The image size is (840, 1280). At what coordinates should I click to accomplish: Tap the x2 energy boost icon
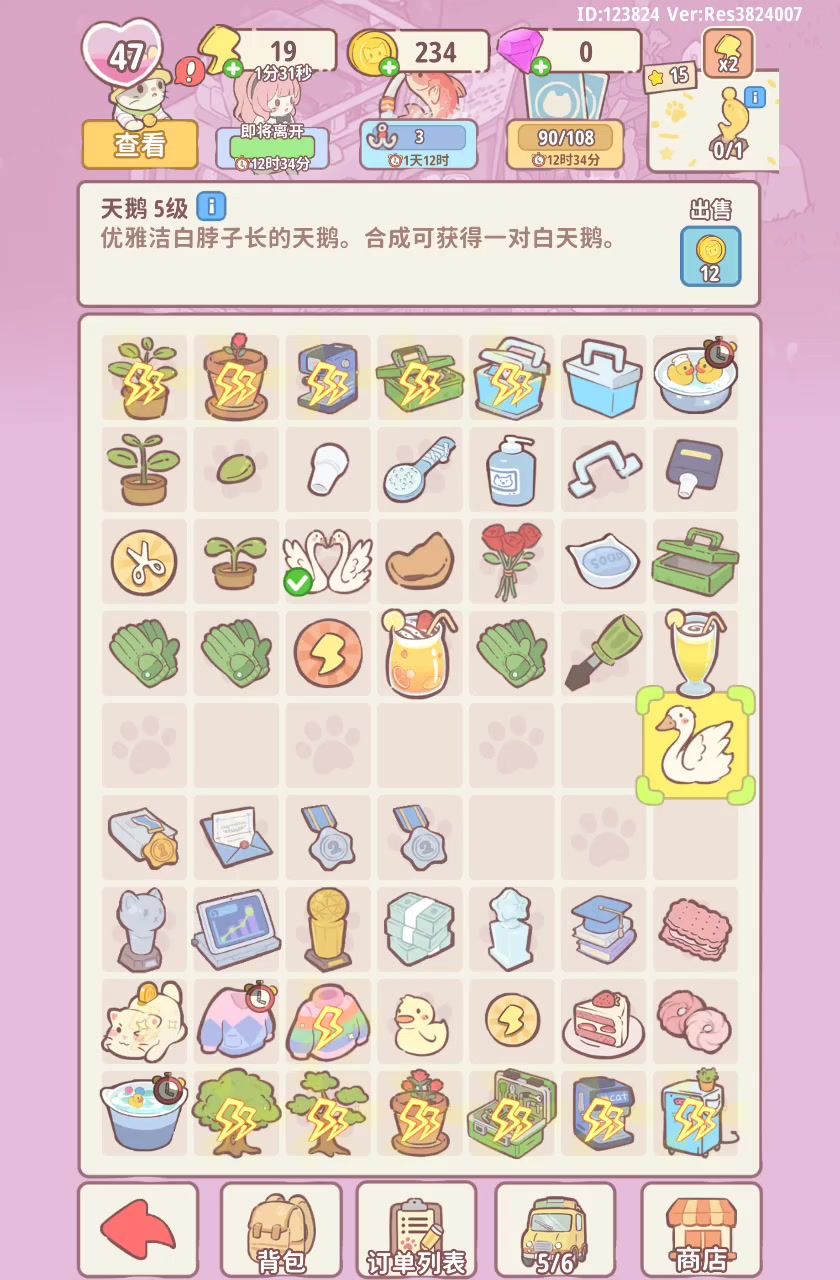pos(728,52)
